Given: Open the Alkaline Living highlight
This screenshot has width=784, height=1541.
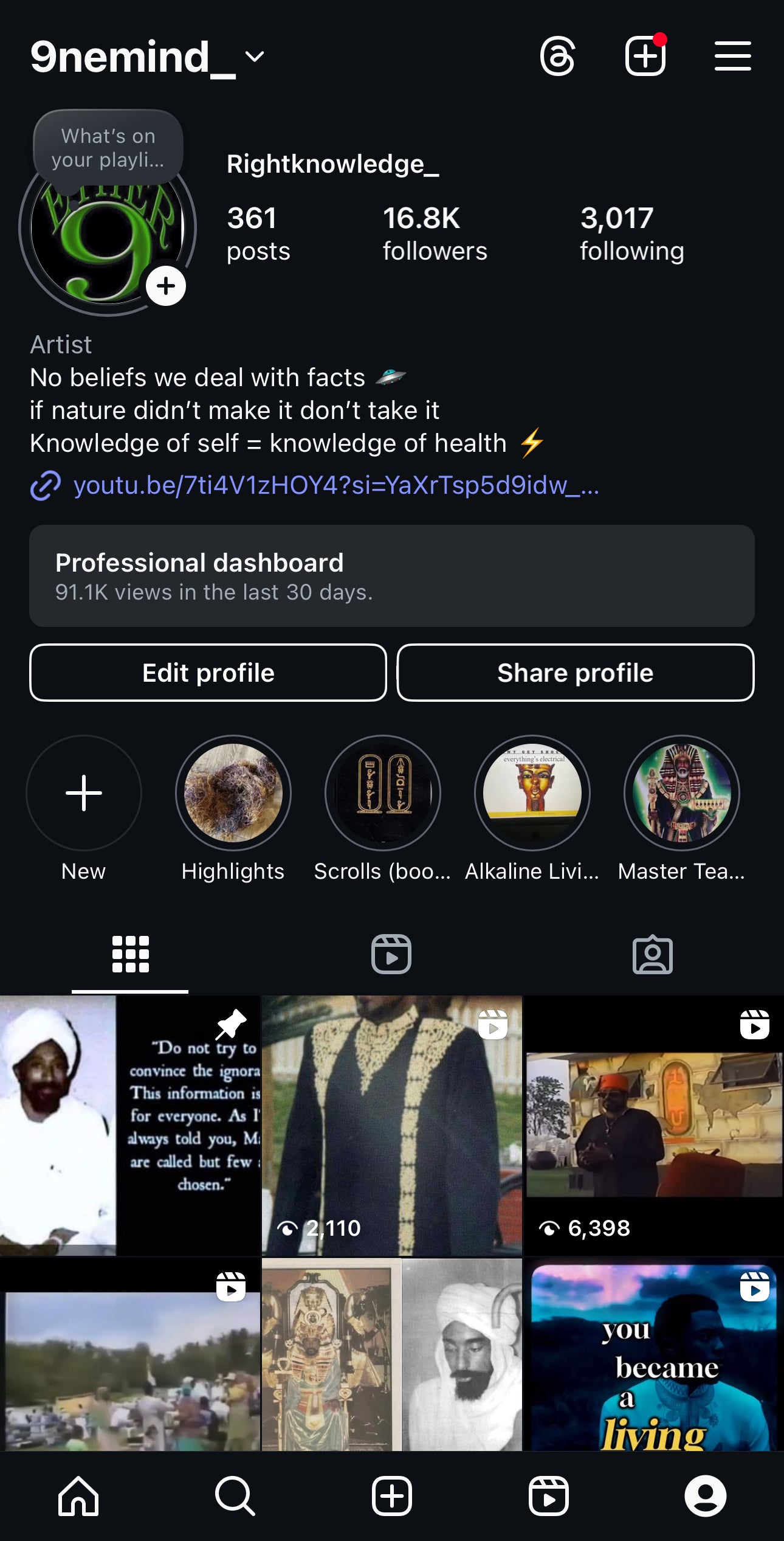Looking at the screenshot, I should [532, 793].
